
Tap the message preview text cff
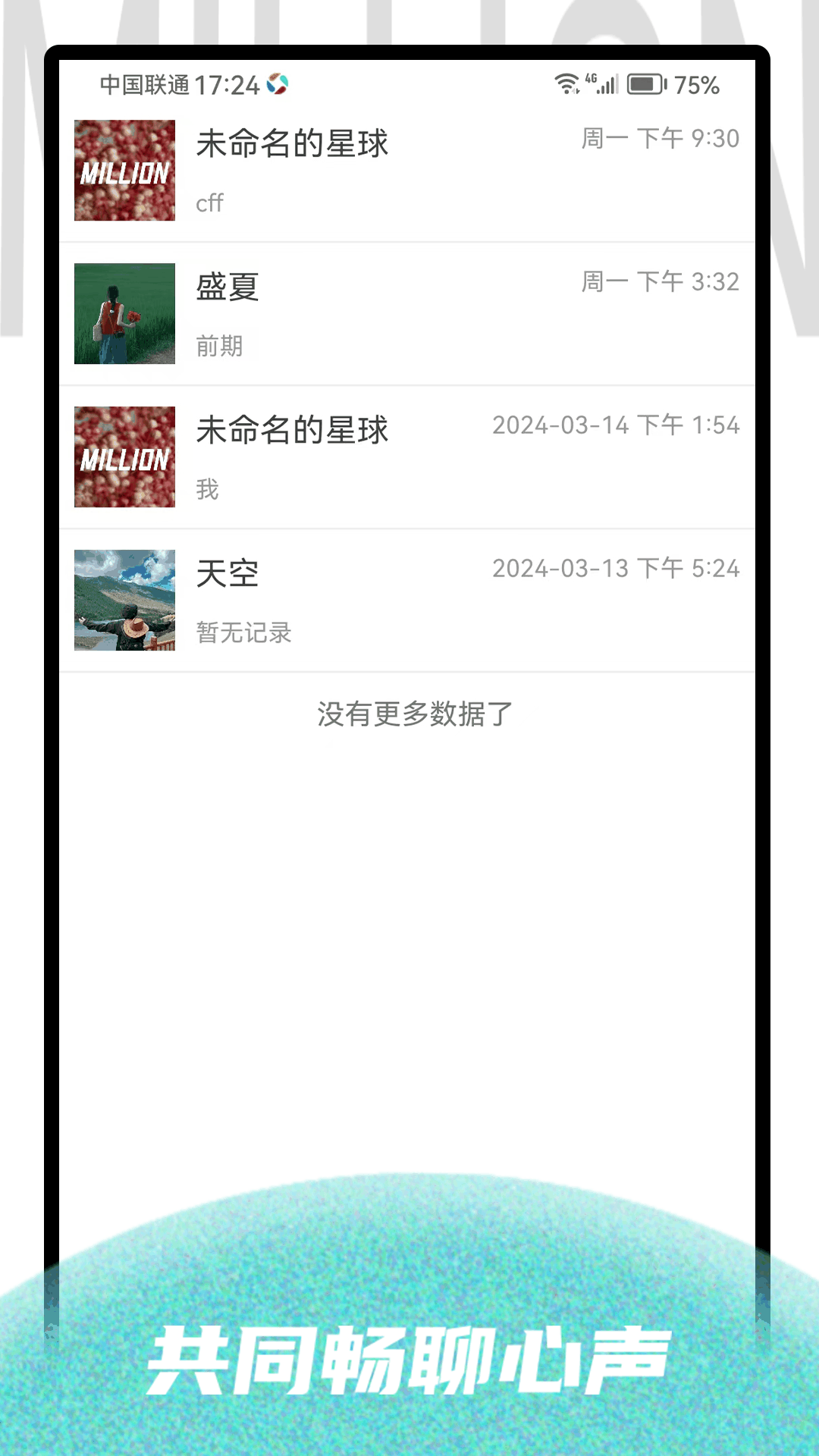tap(209, 202)
